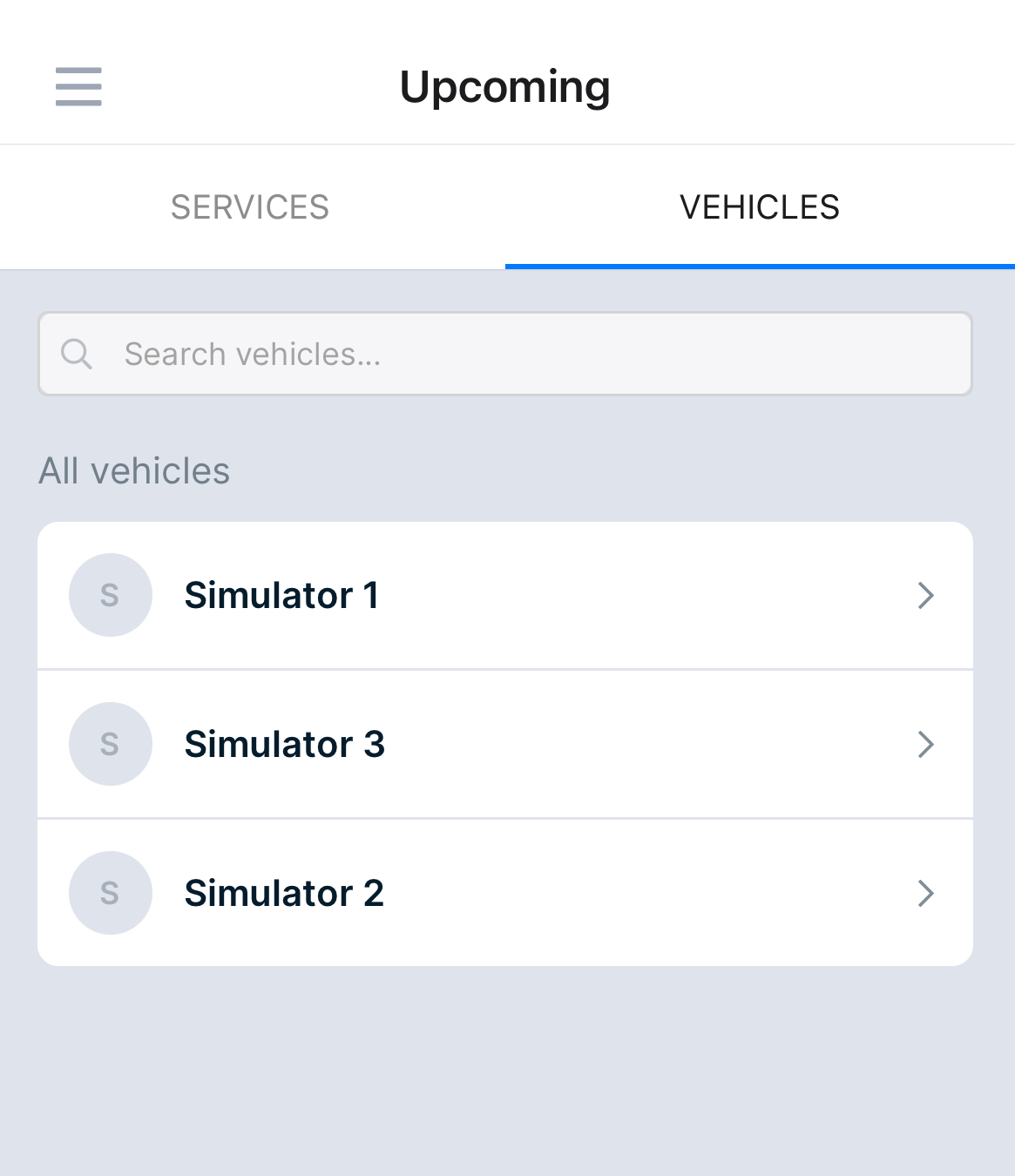The width and height of the screenshot is (1015, 1176).
Task: Select the VEHICLES tab
Action: 760,206
